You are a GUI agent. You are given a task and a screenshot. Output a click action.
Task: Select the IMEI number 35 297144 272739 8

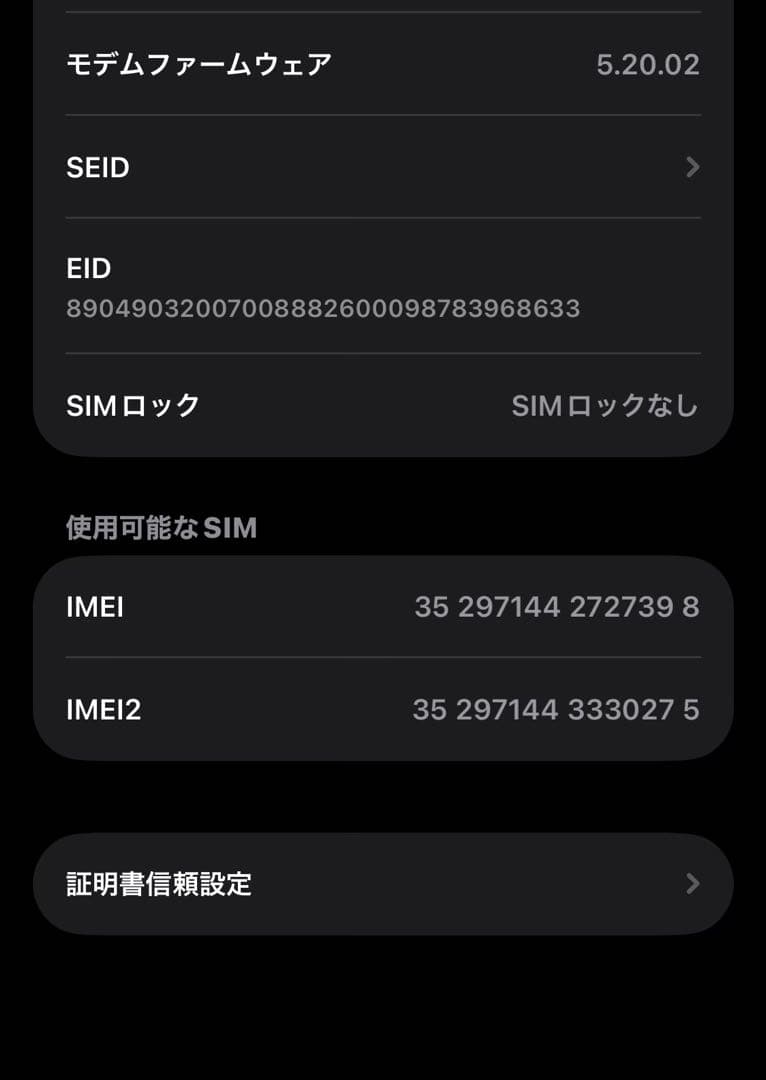pyautogui.click(x=556, y=606)
